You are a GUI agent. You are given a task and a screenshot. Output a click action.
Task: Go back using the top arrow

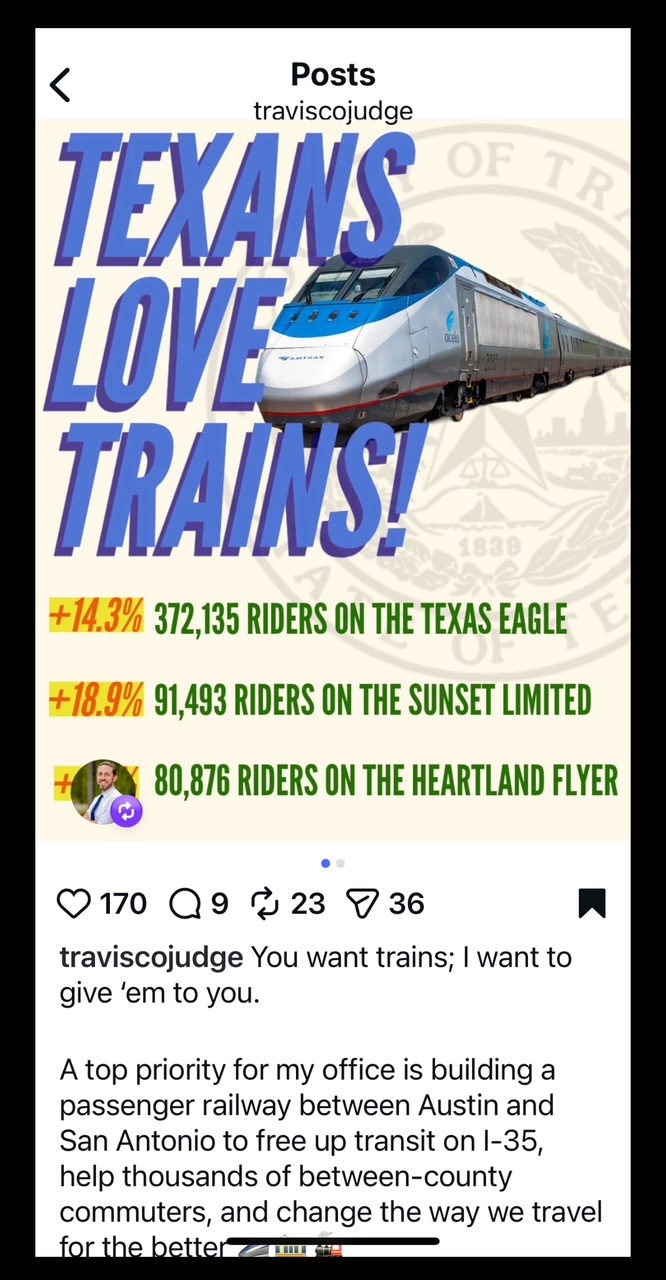(x=60, y=85)
